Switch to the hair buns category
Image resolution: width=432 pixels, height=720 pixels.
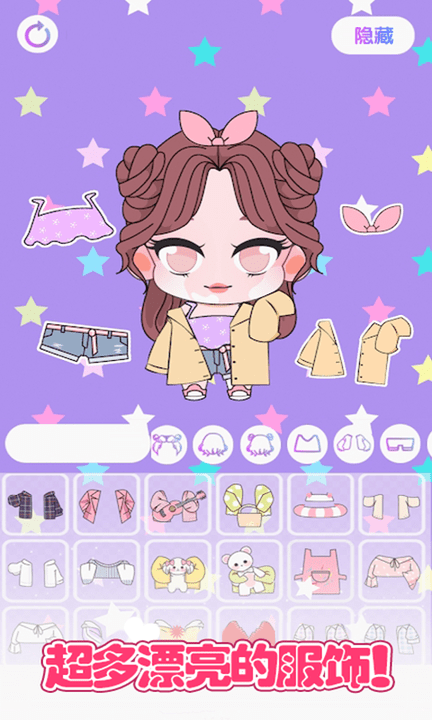(x=260, y=444)
